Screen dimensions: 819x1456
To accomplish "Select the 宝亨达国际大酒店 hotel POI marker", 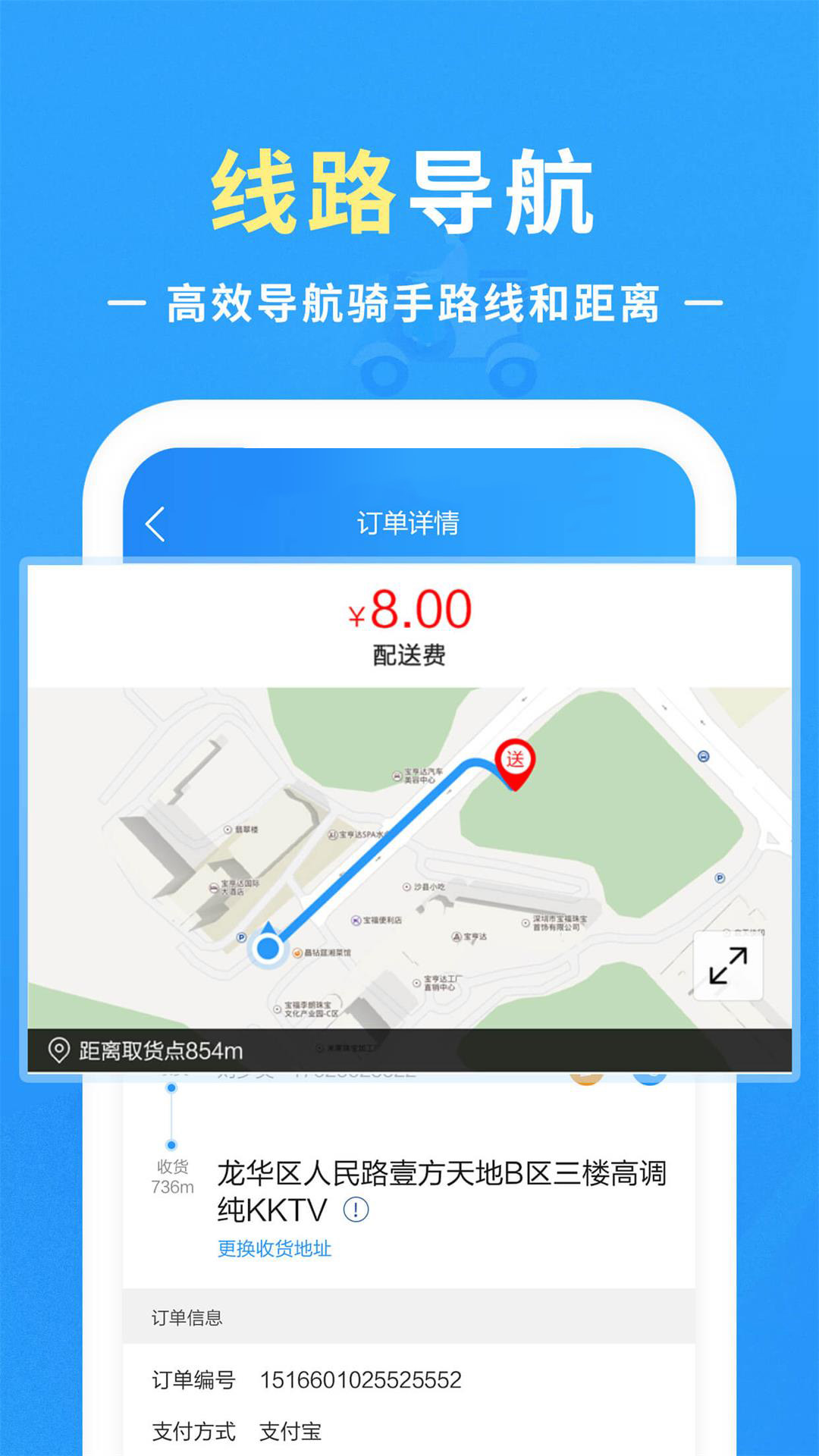I will click(214, 886).
